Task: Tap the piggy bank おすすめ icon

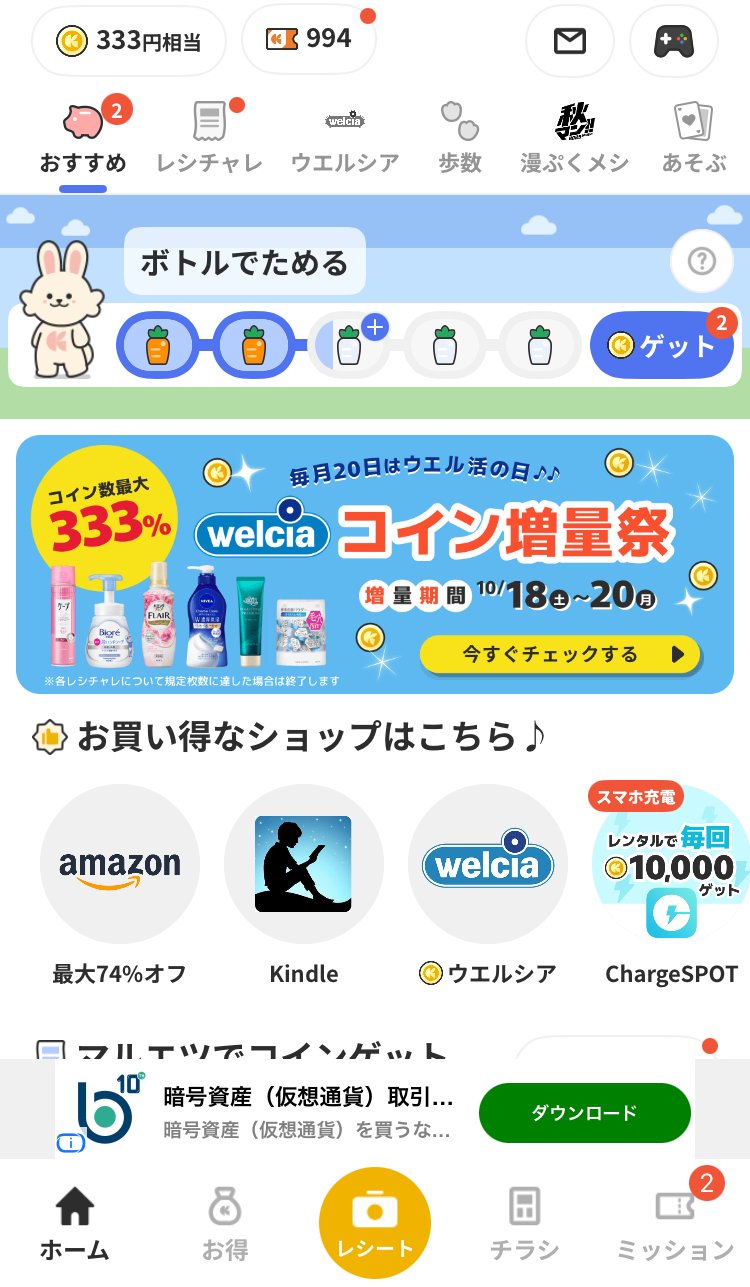Action: click(x=81, y=126)
